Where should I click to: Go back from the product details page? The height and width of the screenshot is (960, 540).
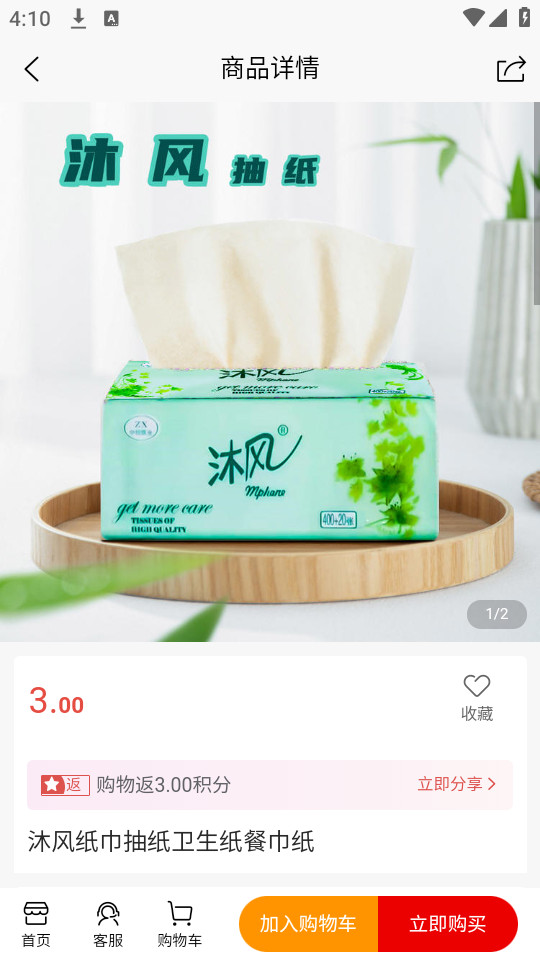point(32,69)
